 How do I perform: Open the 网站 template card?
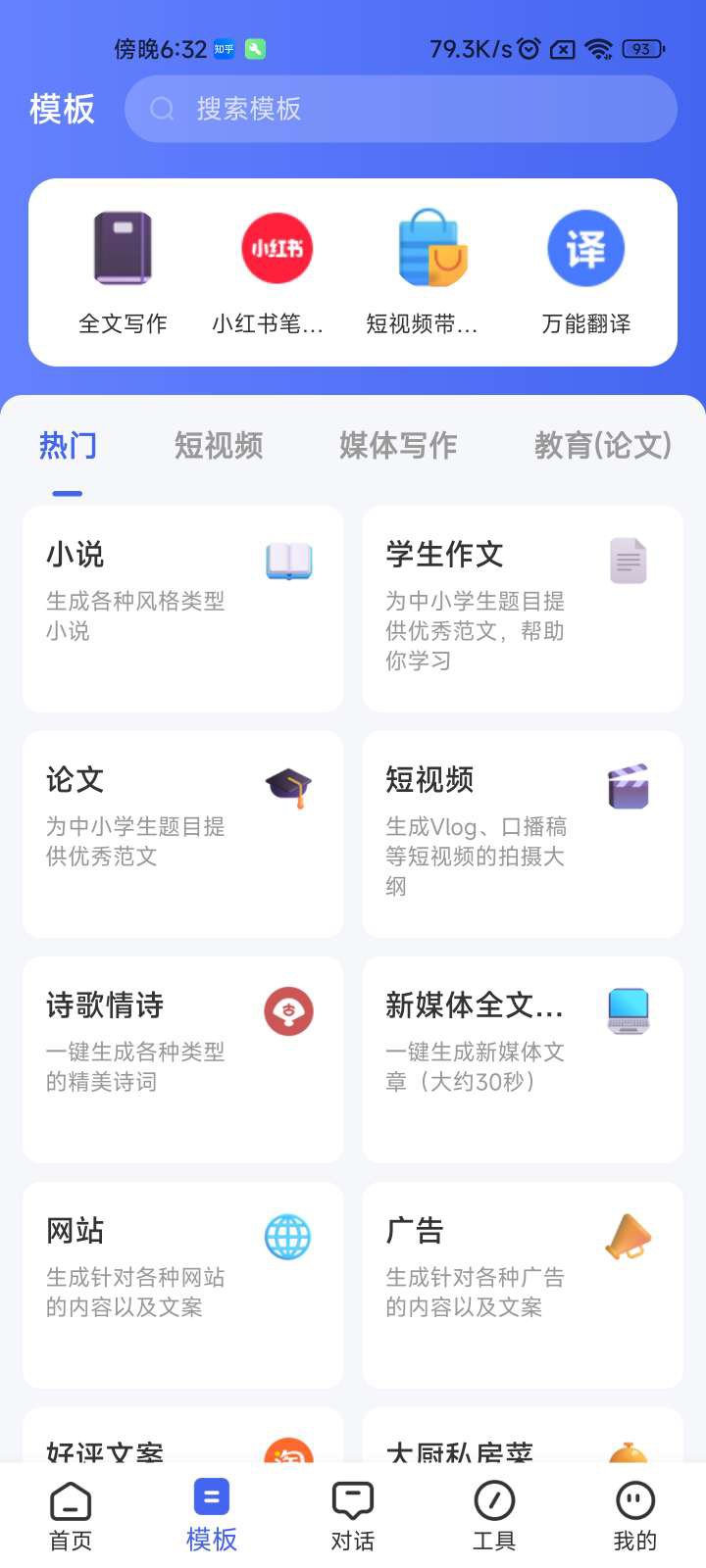point(182,1285)
